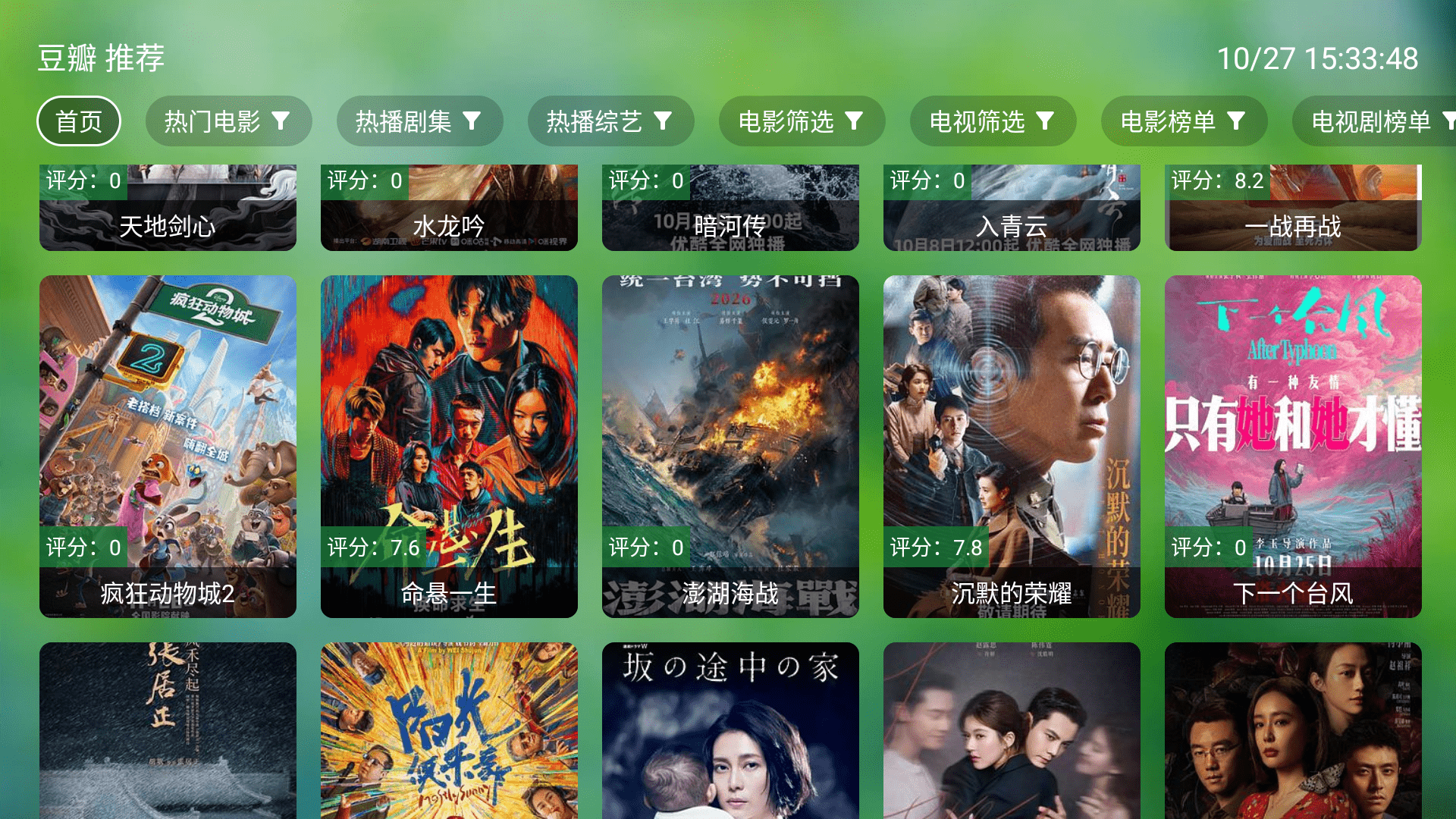The height and width of the screenshot is (819, 1456).
Task: Go to 电影筛选 filter
Action: pyautogui.click(x=802, y=121)
